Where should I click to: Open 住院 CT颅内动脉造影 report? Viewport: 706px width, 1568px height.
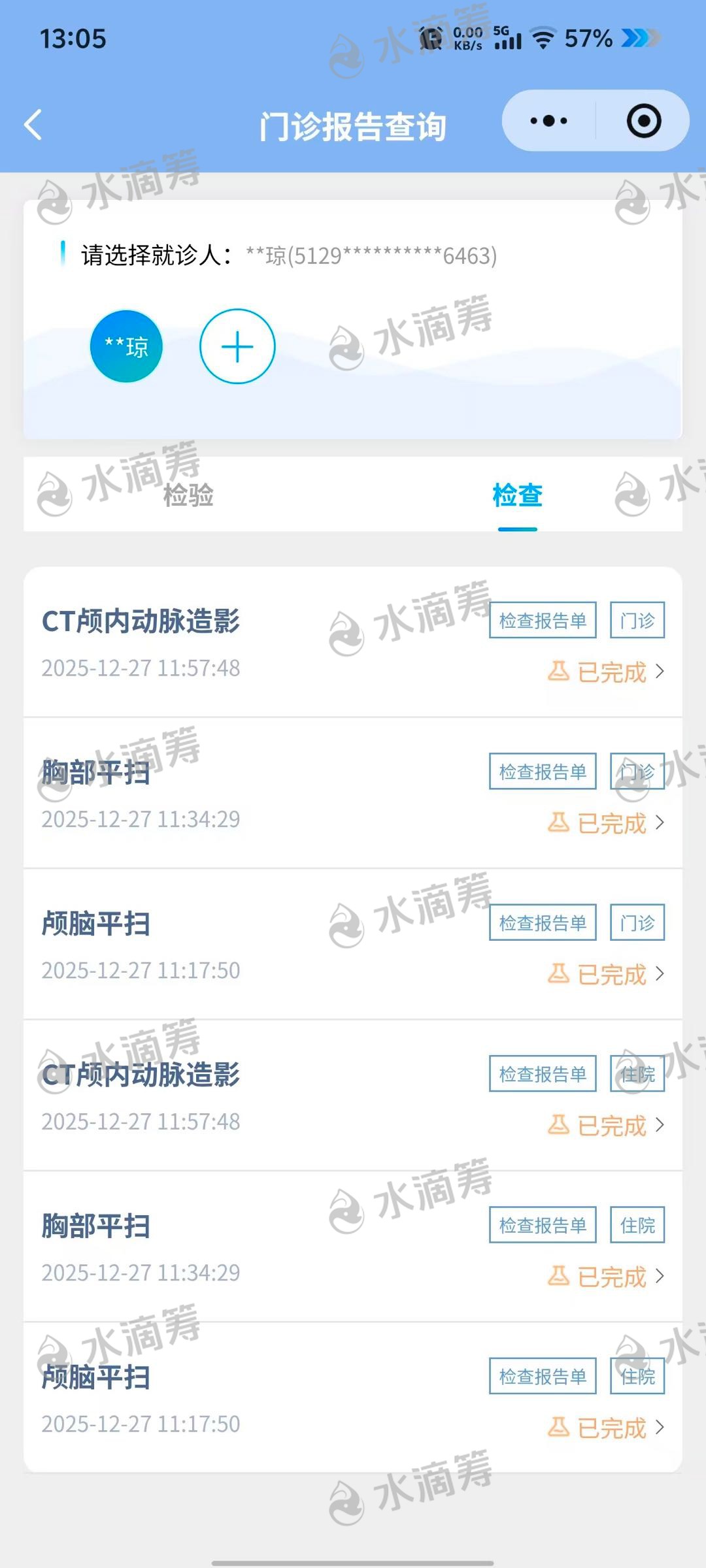(x=353, y=1096)
